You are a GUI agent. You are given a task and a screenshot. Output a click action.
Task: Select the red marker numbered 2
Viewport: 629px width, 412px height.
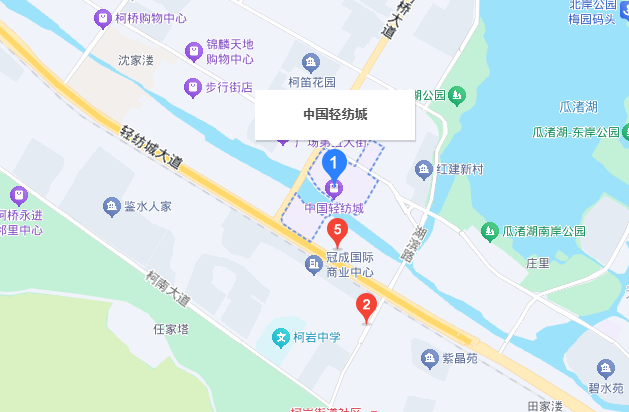pyautogui.click(x=367, y=307)
